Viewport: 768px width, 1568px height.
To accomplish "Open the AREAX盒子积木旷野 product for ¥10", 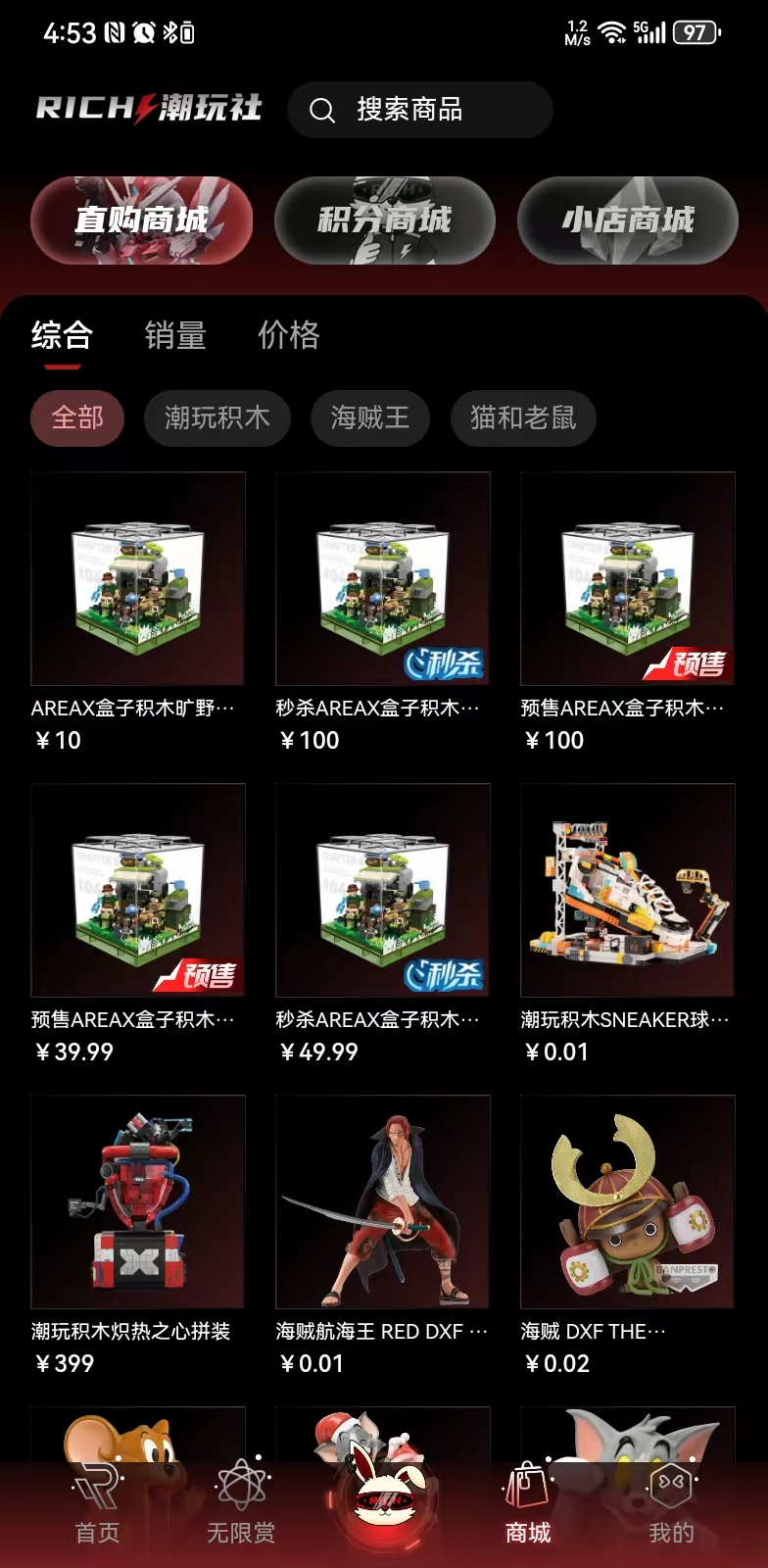I will pyautogui.click(x=138, y=578).
